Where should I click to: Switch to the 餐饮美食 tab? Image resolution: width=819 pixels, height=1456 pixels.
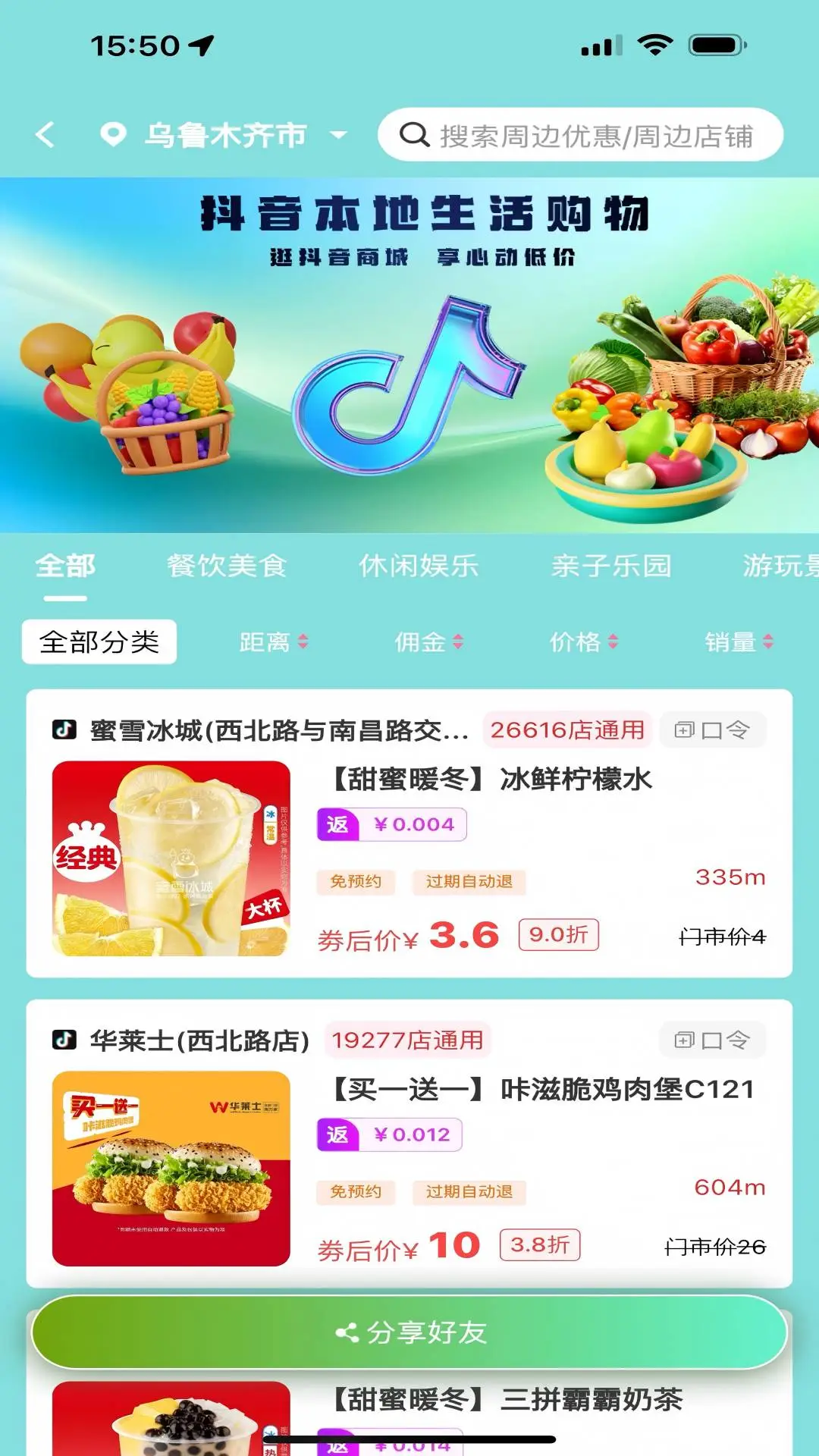(x=226, y=565)
